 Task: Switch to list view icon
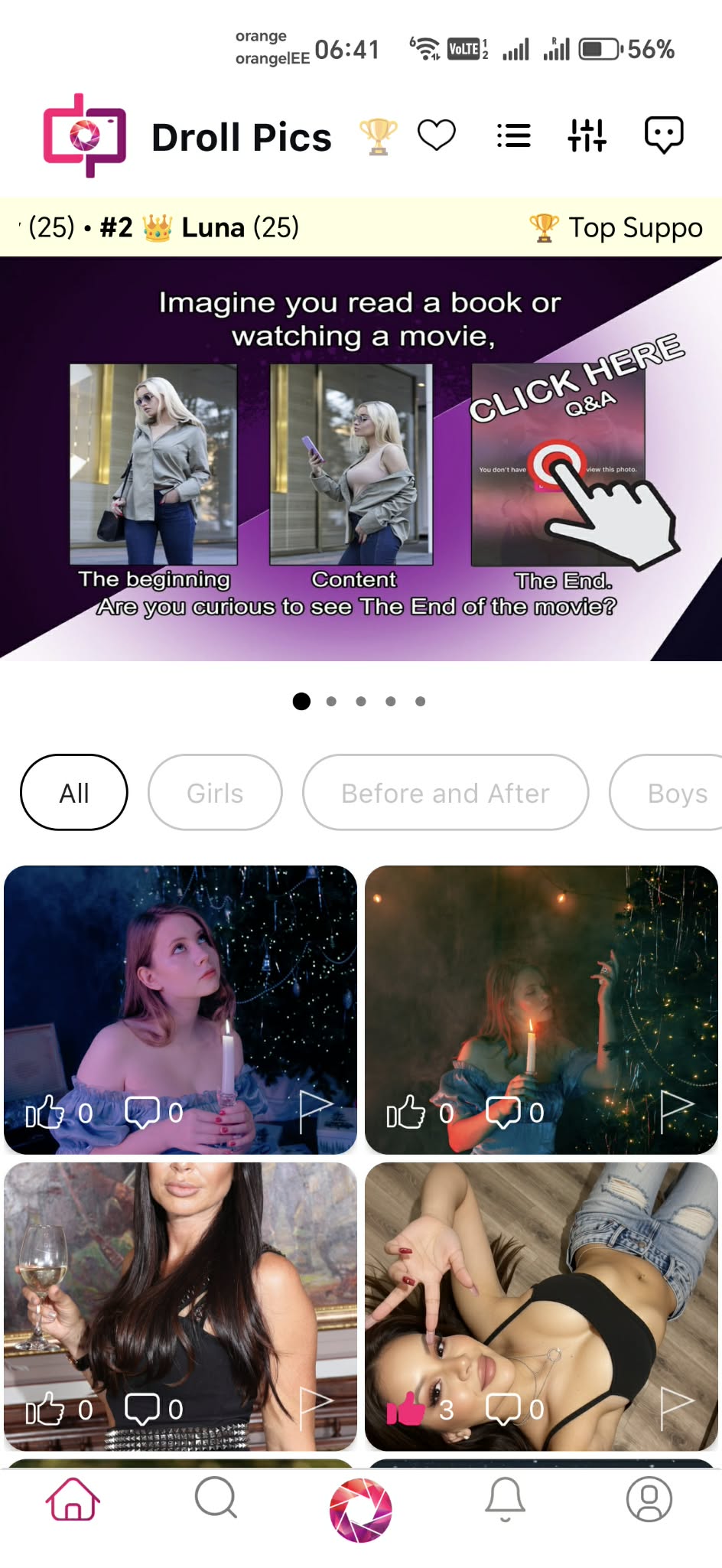513,136
